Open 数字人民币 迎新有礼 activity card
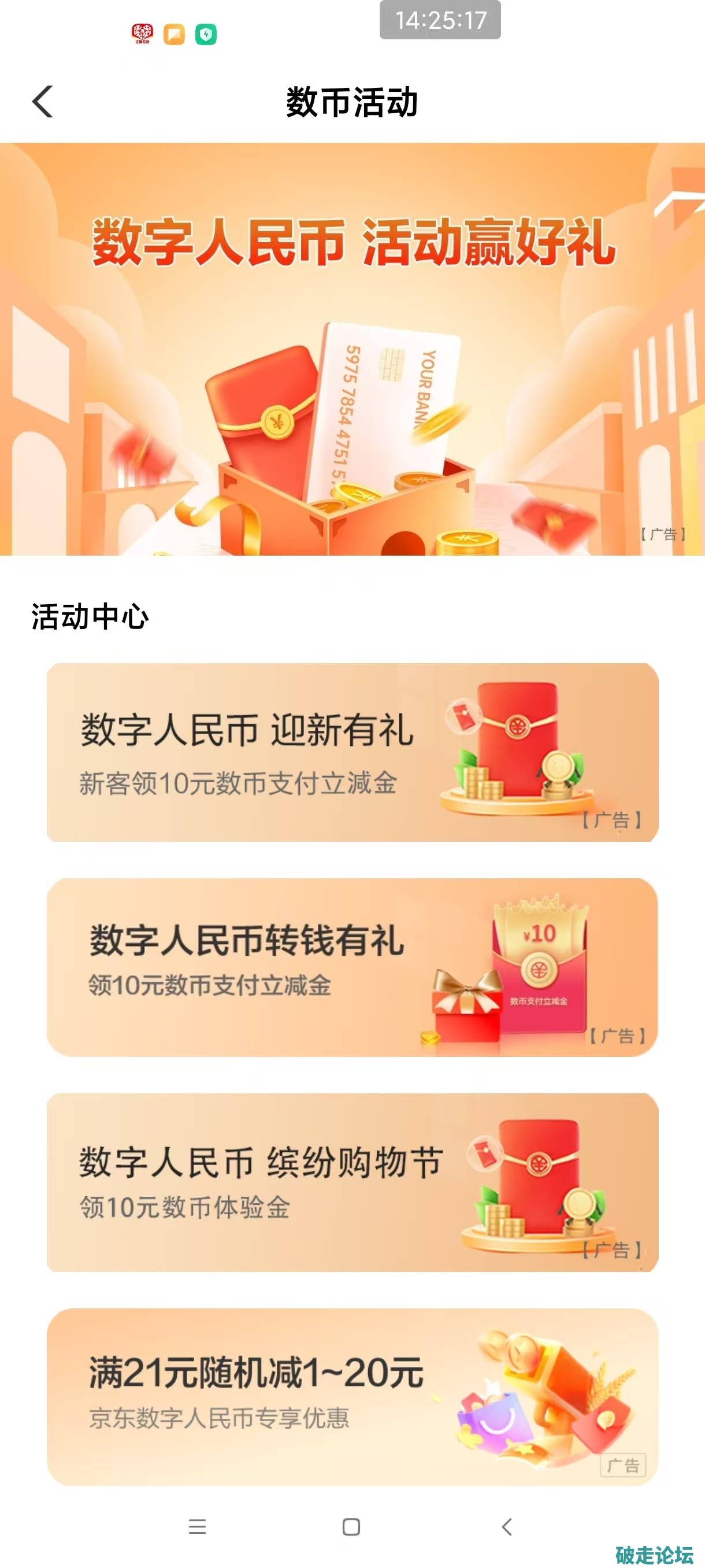 tap(352, 752)
